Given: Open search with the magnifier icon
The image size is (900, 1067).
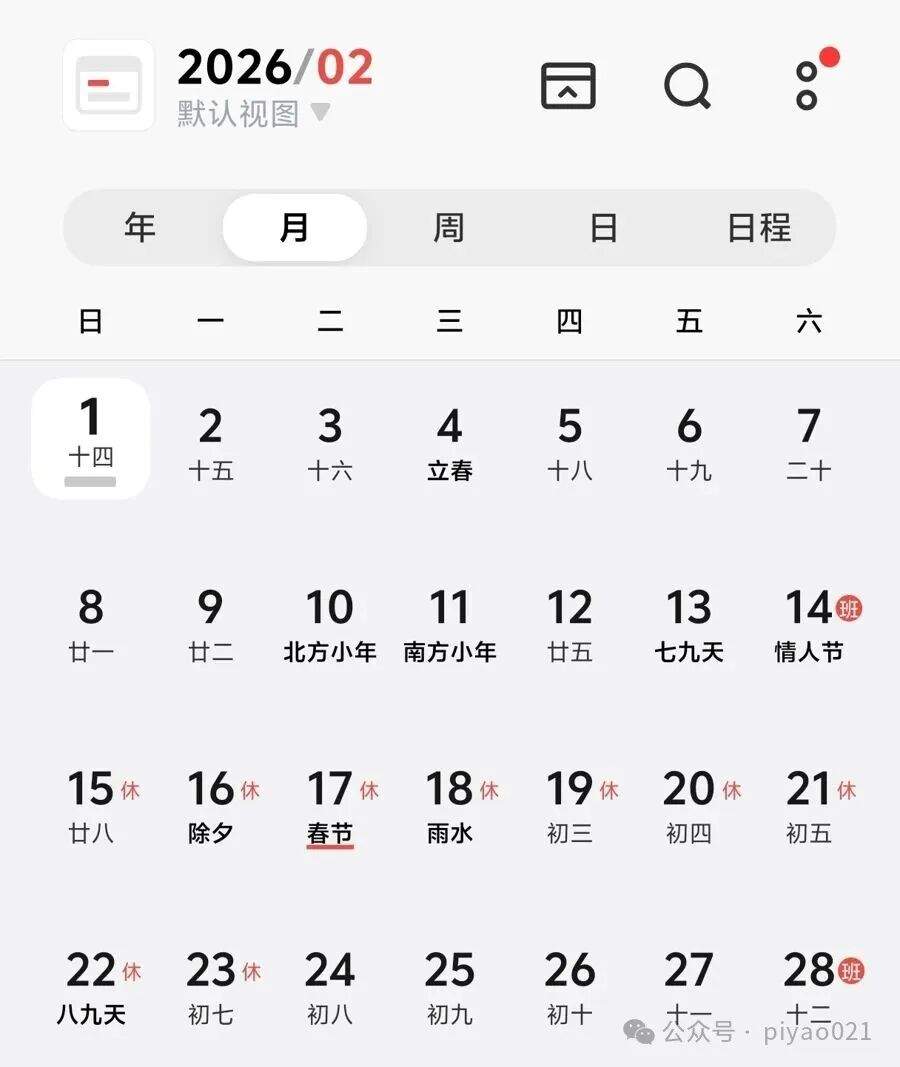Looking at the screenshot, I should click(686, 85).
